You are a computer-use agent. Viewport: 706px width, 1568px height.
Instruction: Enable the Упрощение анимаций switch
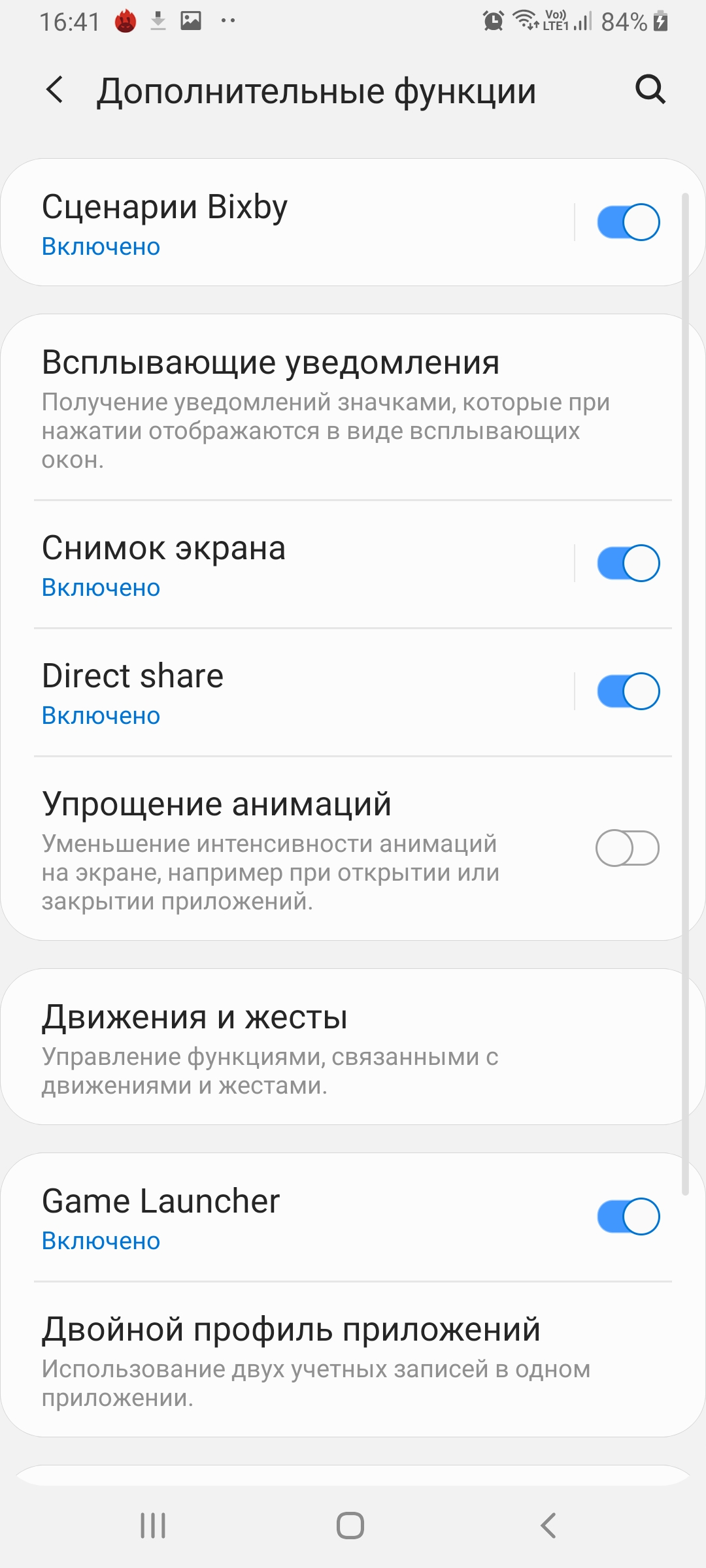click(x=628, y=848)
